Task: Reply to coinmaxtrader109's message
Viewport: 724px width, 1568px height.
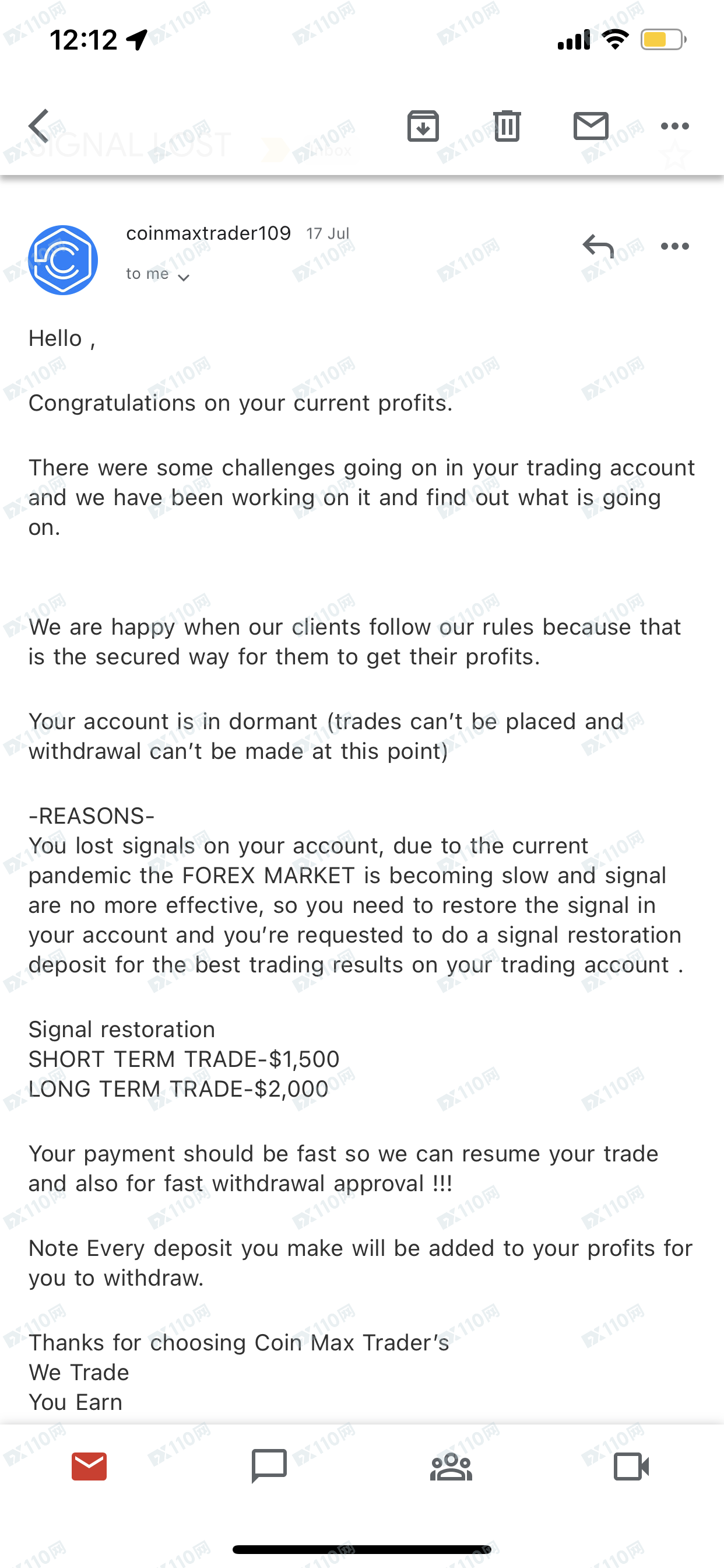Action: pos(598,246)
